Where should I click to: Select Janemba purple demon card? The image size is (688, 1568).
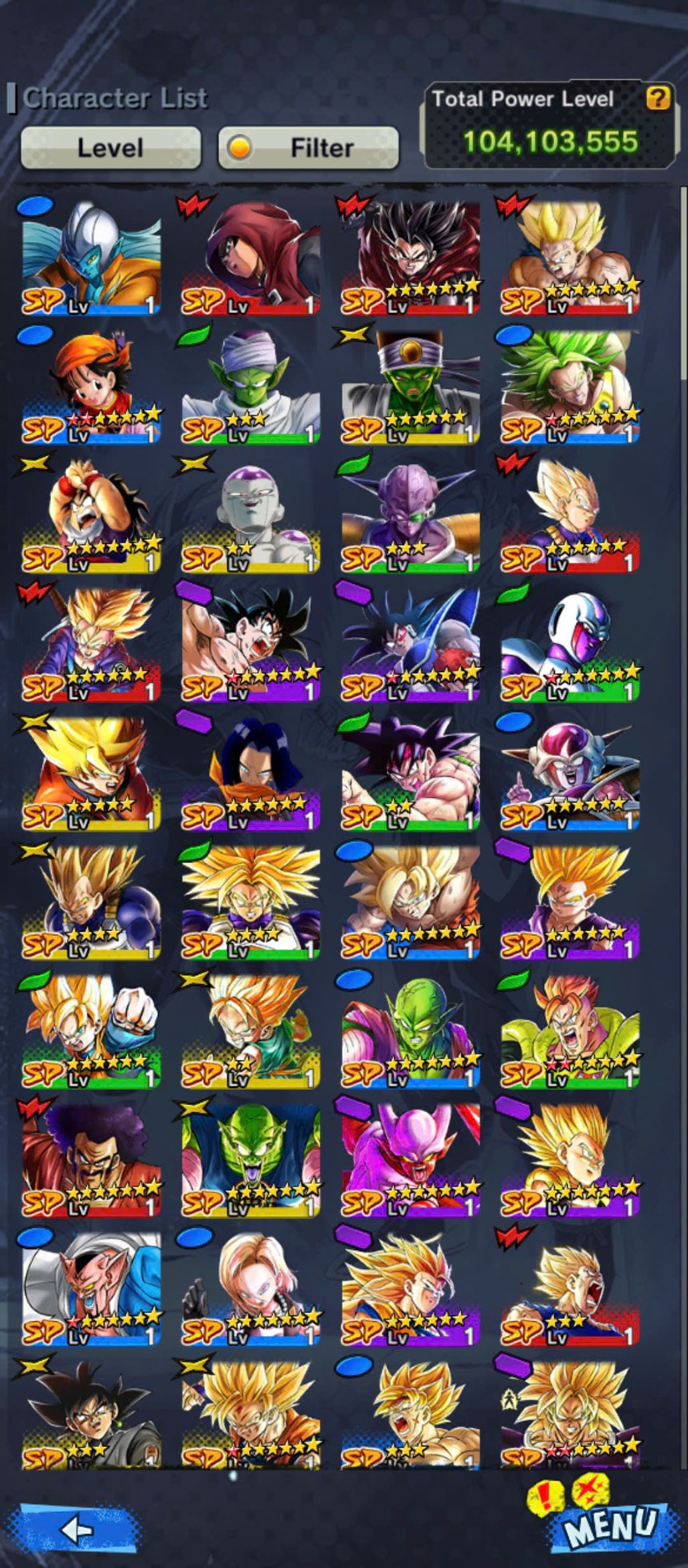(410, 1160)
